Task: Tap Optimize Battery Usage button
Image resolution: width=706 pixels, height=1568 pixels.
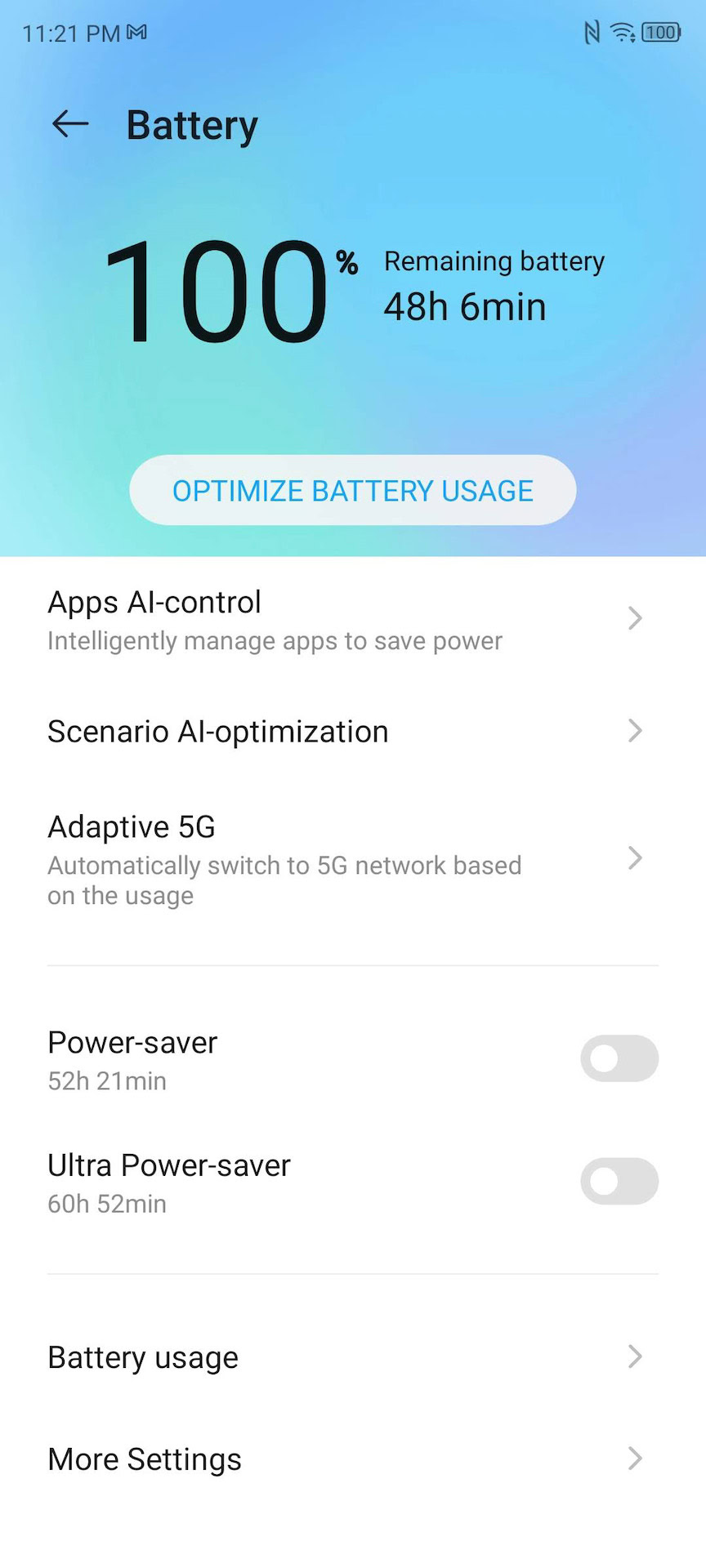Action: coord(353,490)
